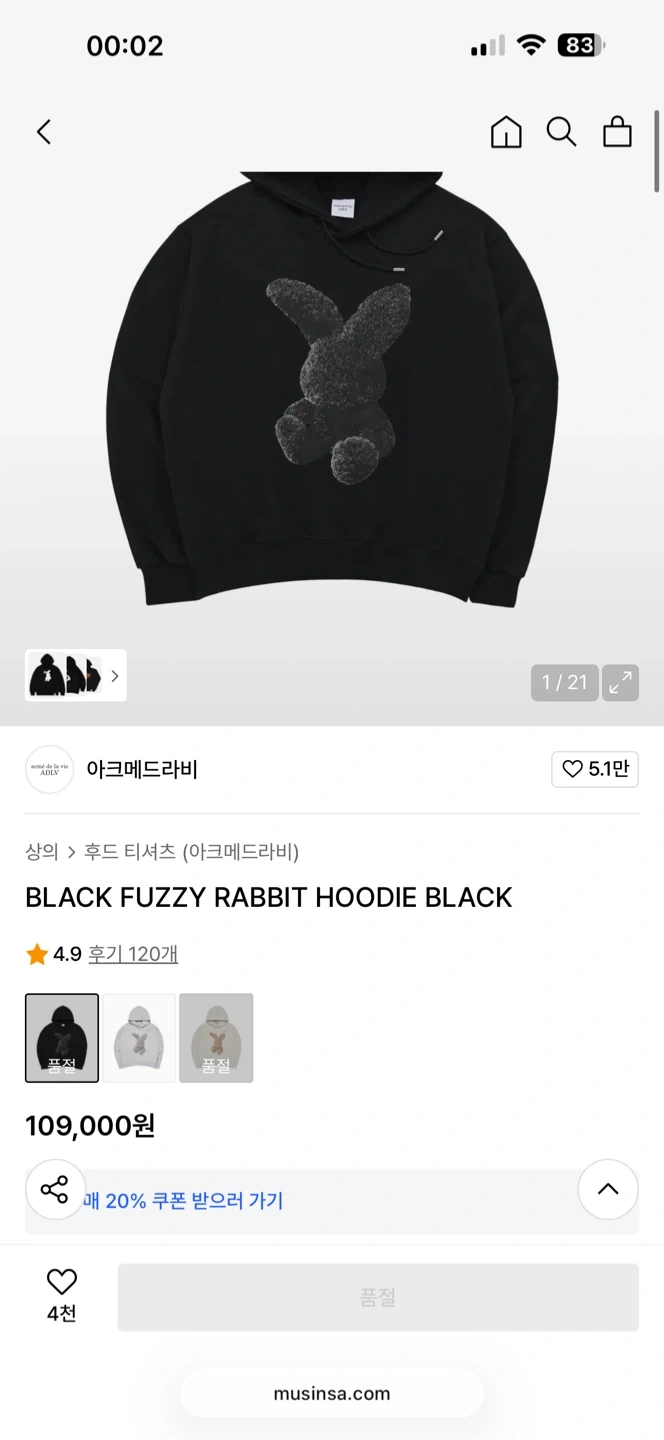Like the product with 4천 heart
The image size is (664, 1440).
point(62,1296)
